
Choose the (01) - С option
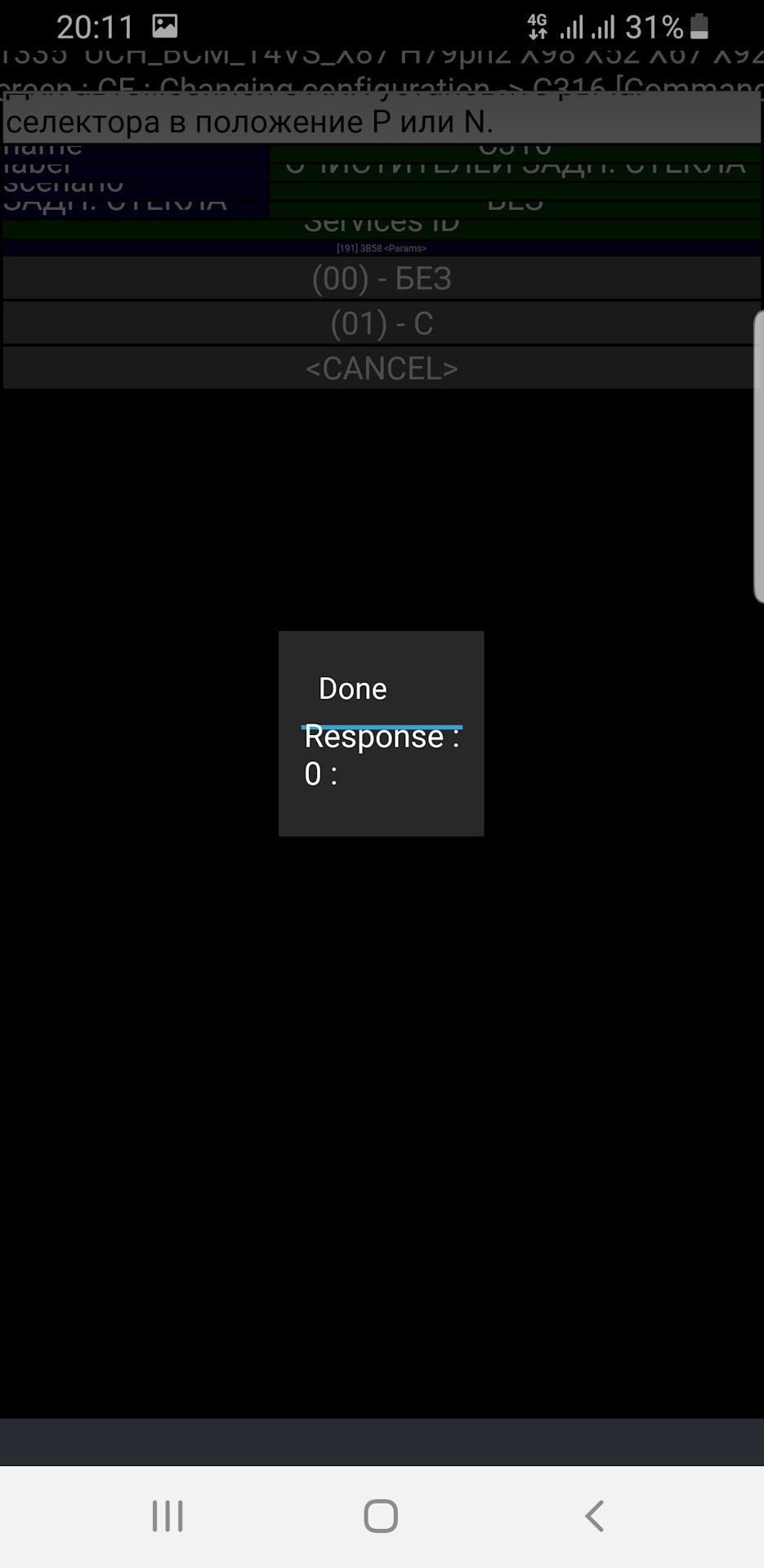[381, 323]
